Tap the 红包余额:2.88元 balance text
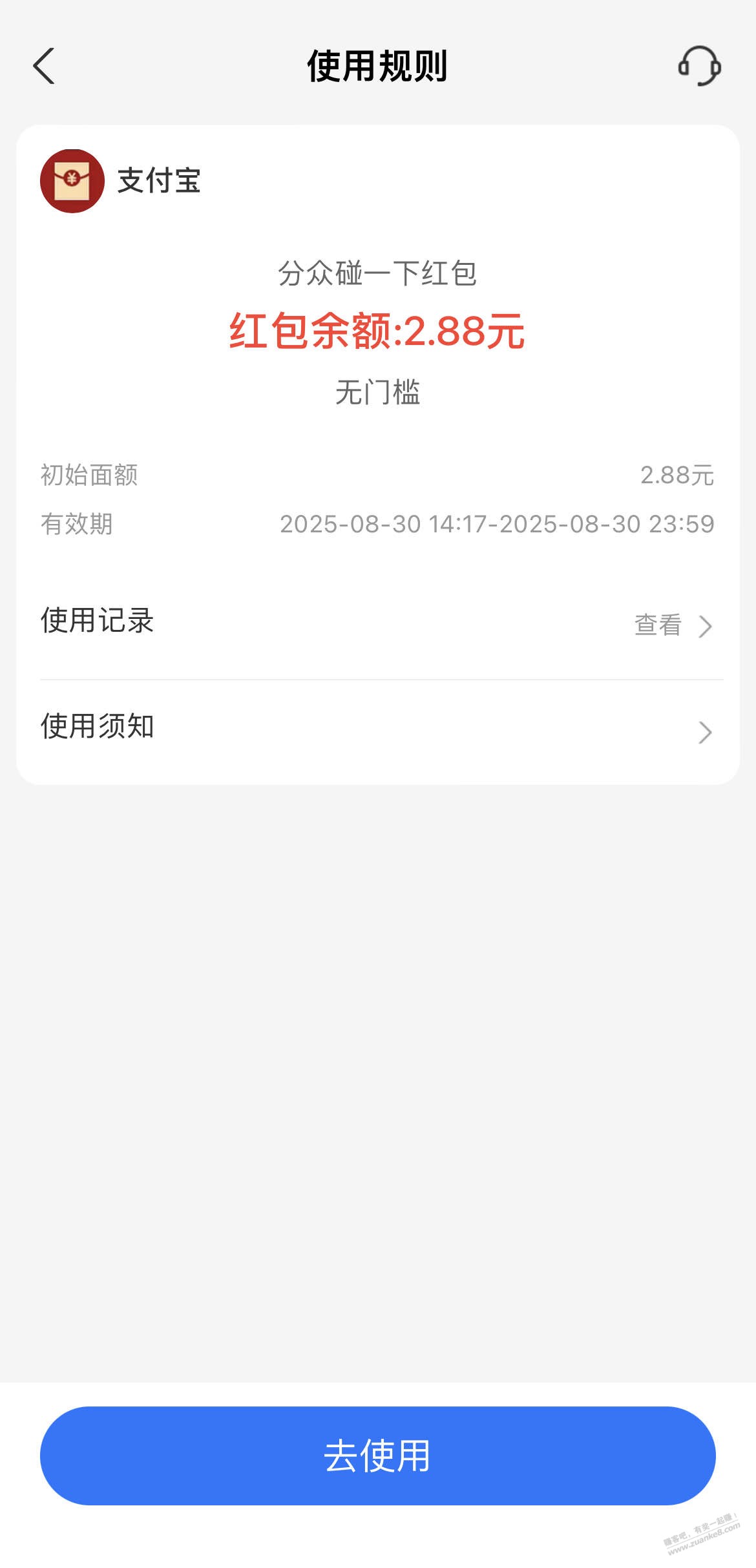This screenshot has width=756, height=1568. point(378,333)
